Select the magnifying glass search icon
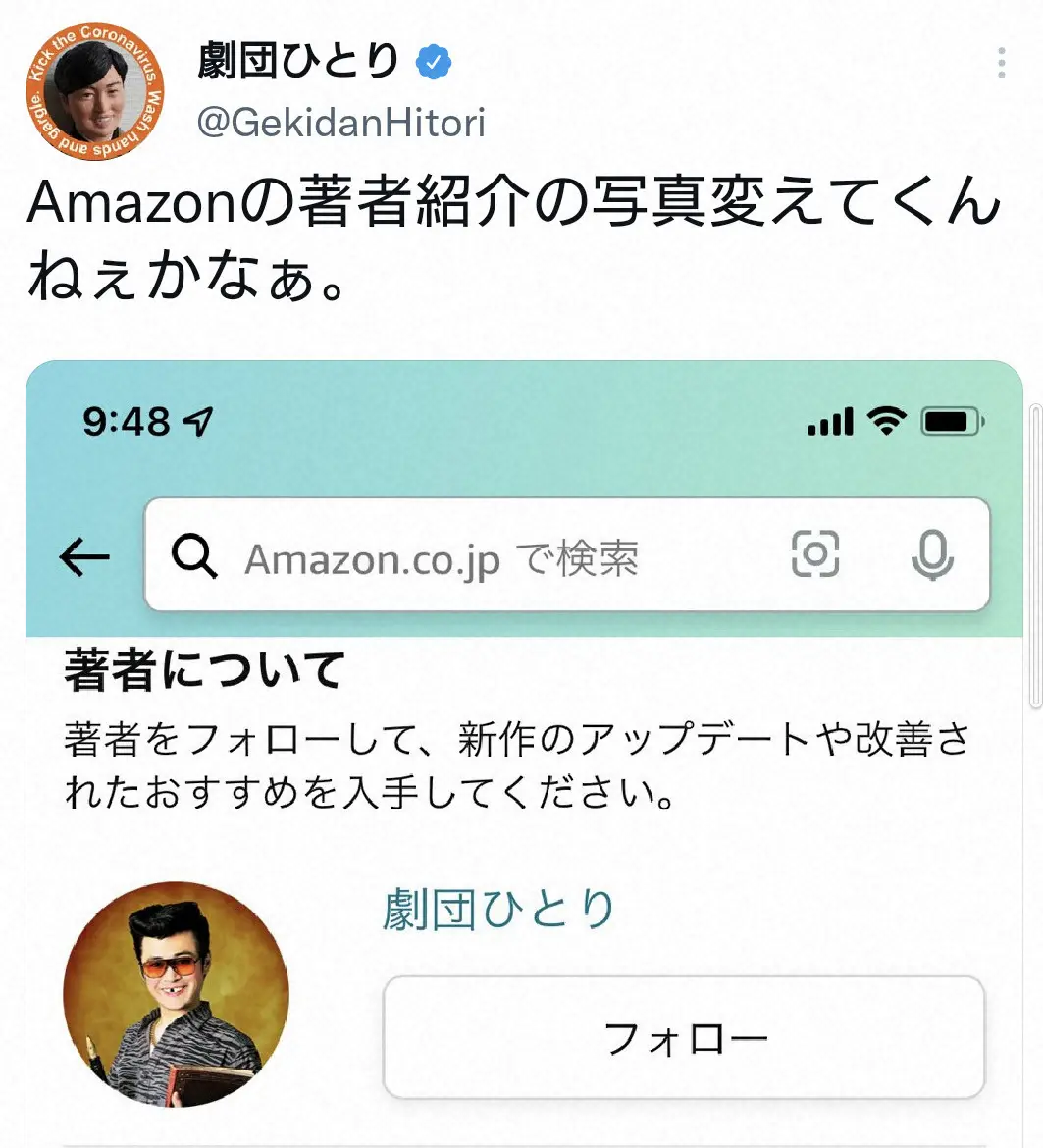This screenshot has width=1043, height=1148. click(x=194, y=556)
